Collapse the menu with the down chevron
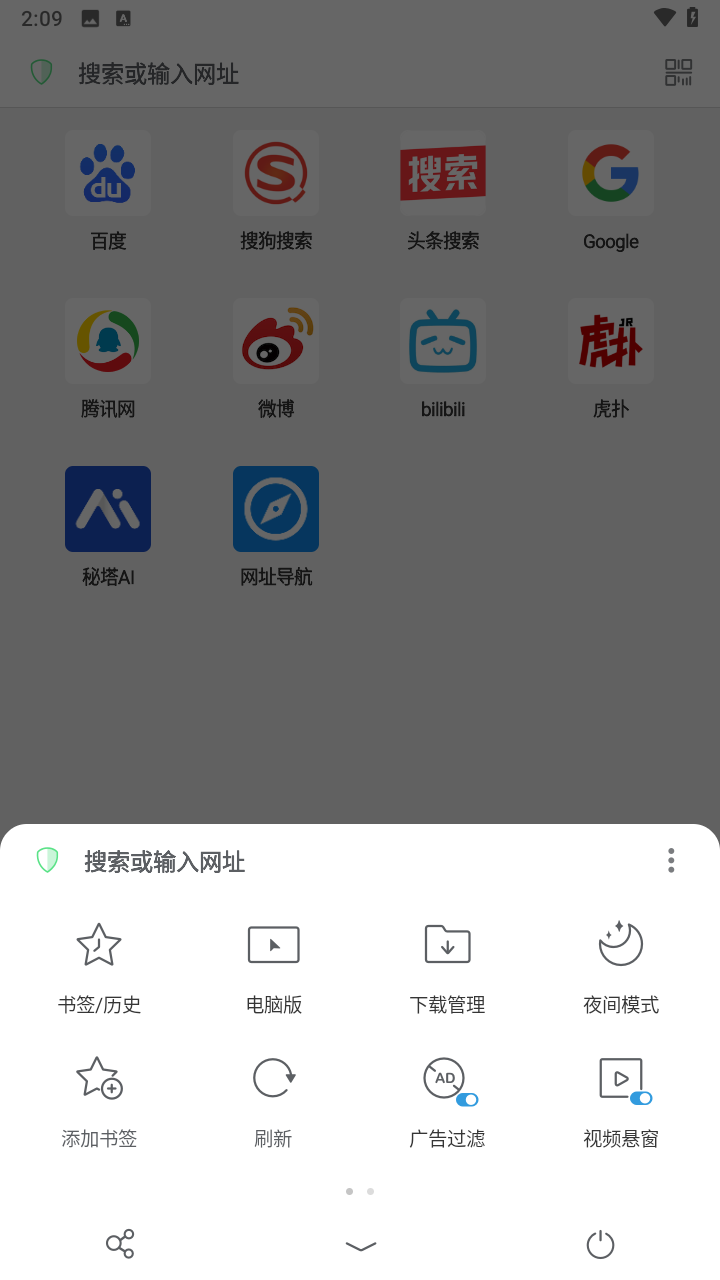The height and width of the screenshot is (1280, 720). tap(360, 1246)
